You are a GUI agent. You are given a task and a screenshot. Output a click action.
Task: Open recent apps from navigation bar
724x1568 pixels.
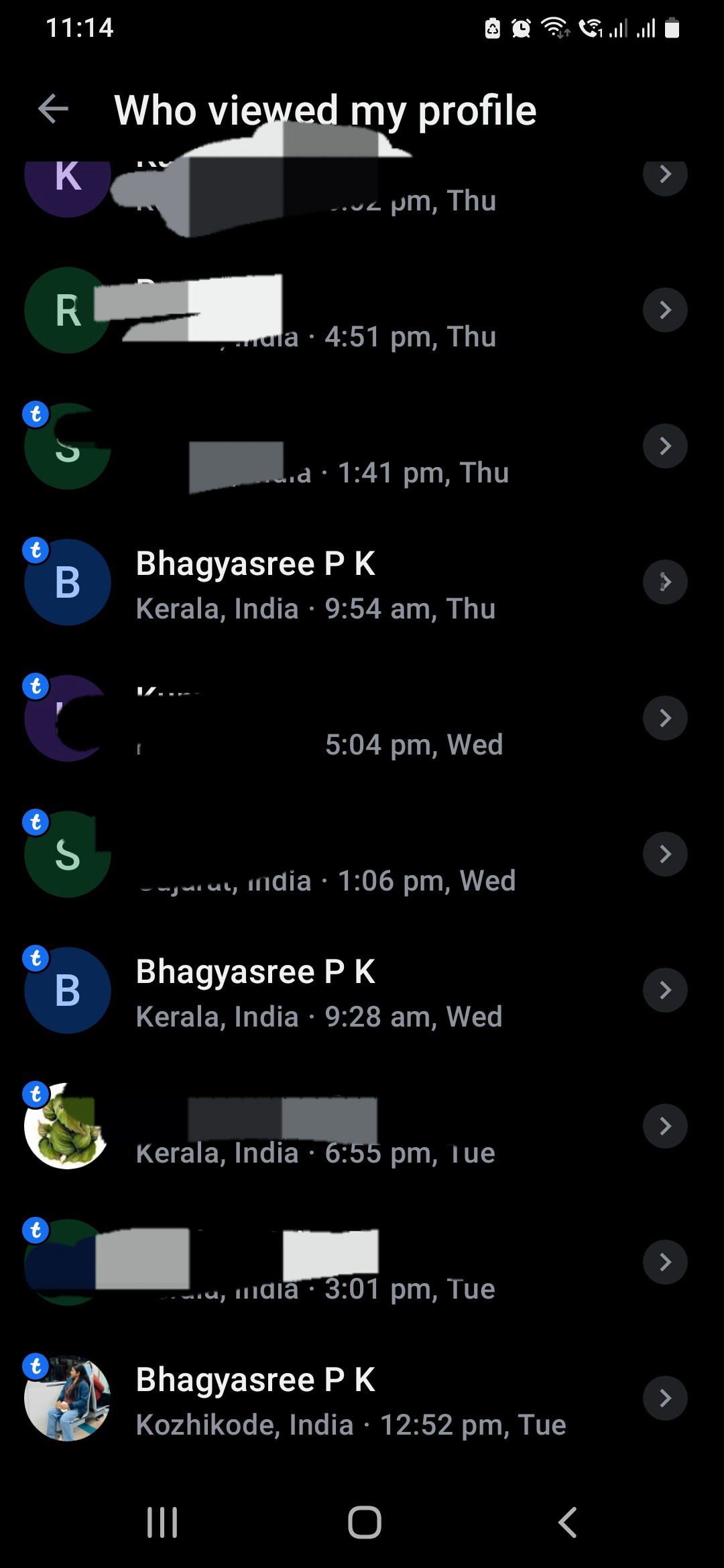162,1522
